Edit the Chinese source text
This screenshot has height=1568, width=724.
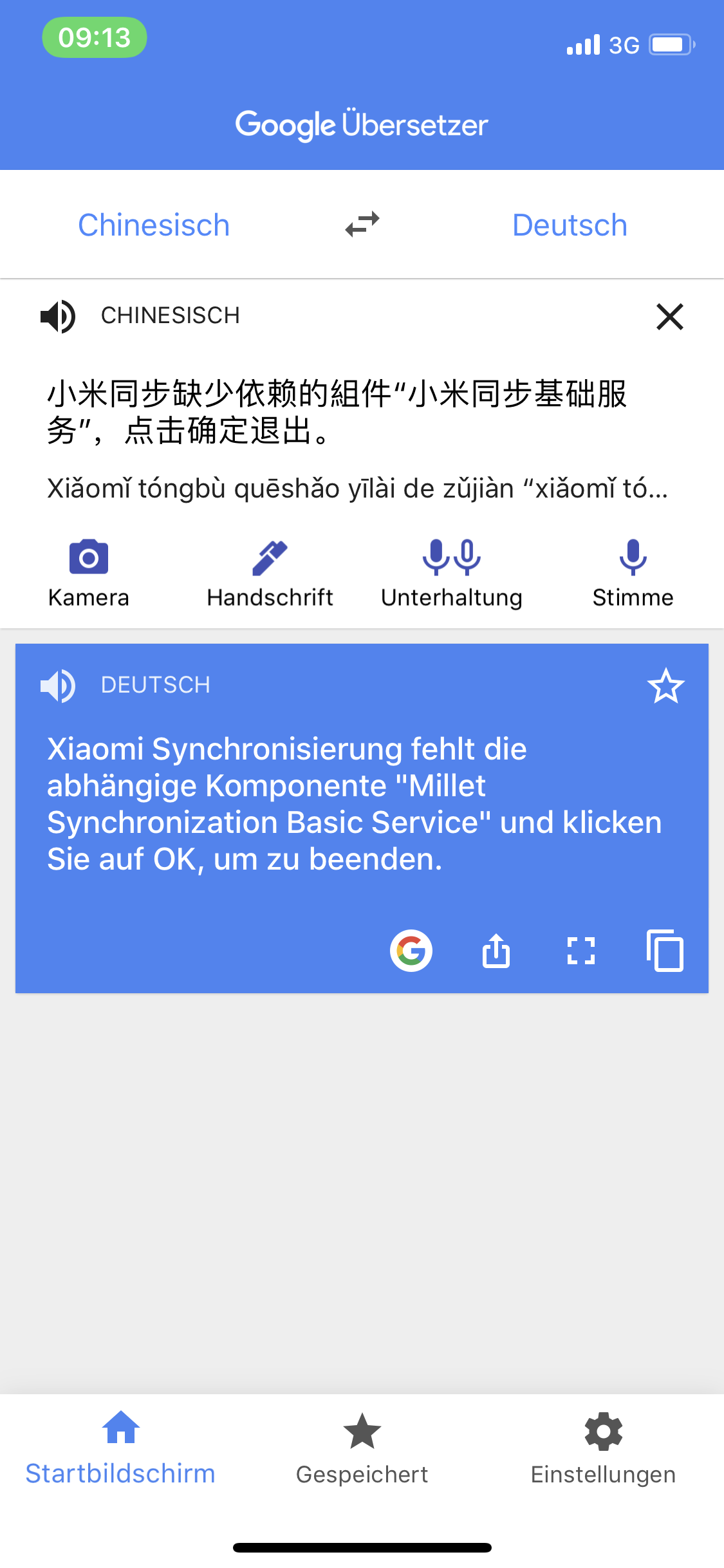[x=337, y=412]
